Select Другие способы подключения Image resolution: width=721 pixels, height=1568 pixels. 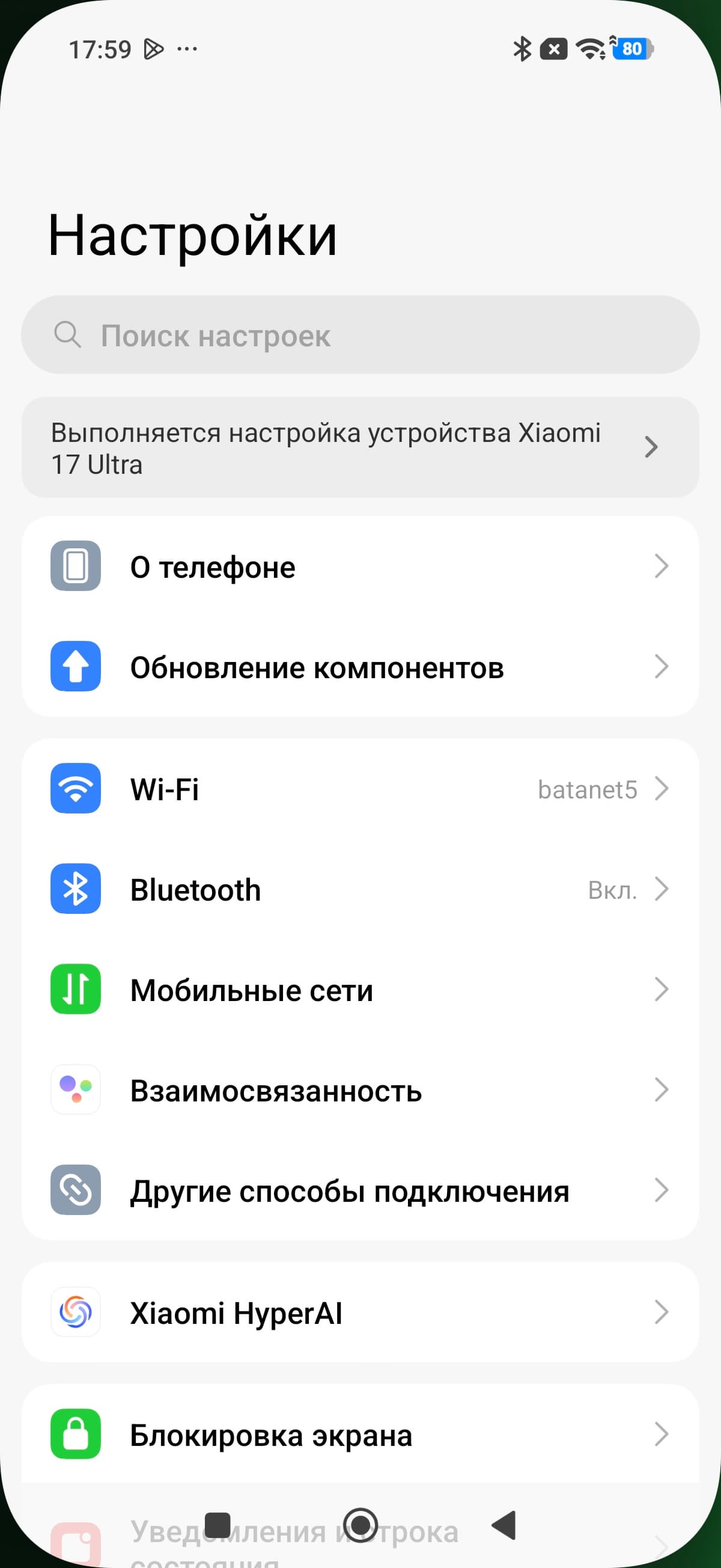(x=359, y=1190)
